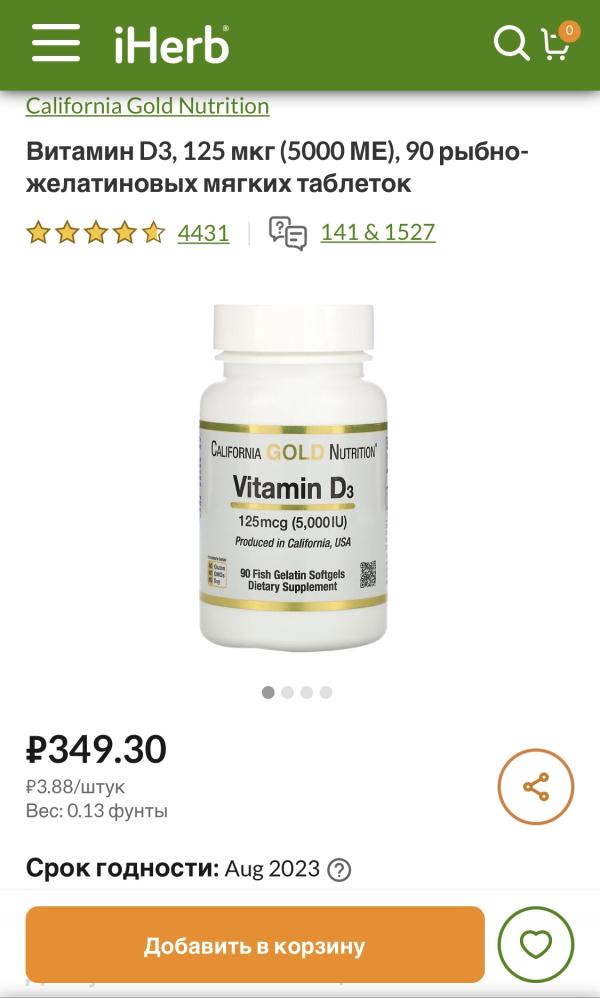Enlarge the Vitamin D3 product photo
Screen dimensions: 600x998
(x=294, y=477)
